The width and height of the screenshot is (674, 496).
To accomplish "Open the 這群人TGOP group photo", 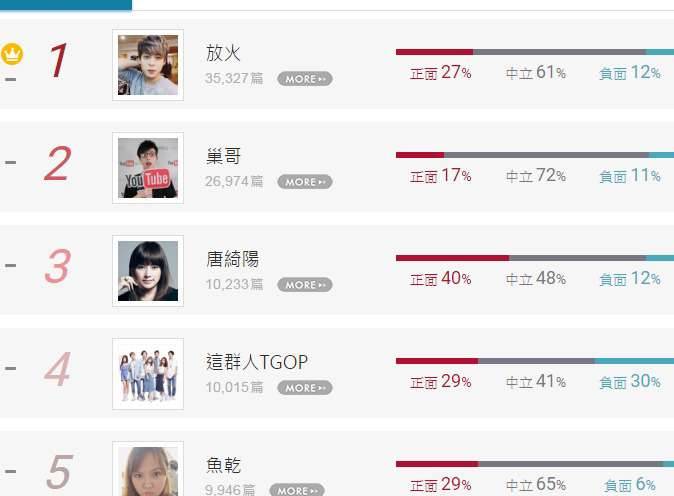I will pyautogui.click(x=148, y=374).
